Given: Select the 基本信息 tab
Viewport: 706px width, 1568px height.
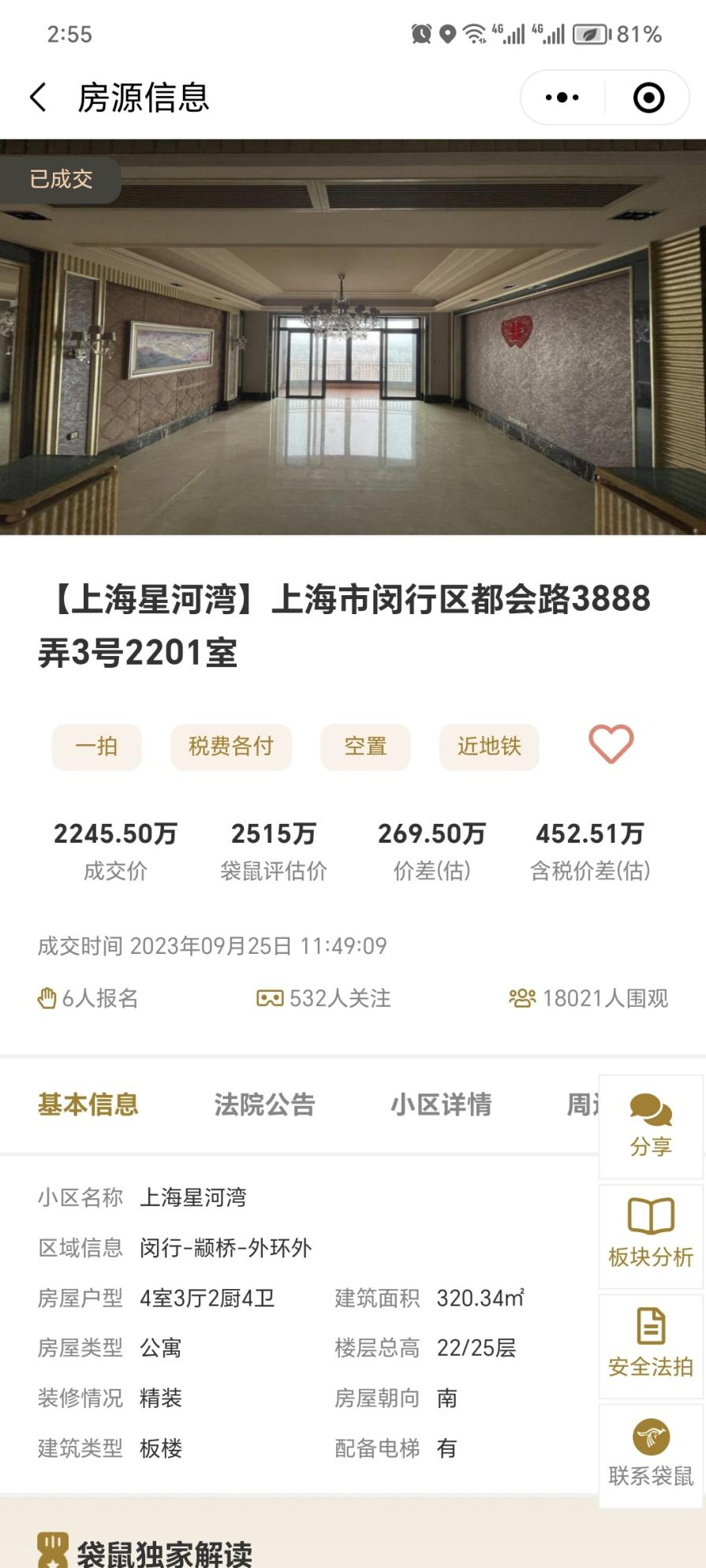Looking at the screenshot, I should coord(88,1104).
